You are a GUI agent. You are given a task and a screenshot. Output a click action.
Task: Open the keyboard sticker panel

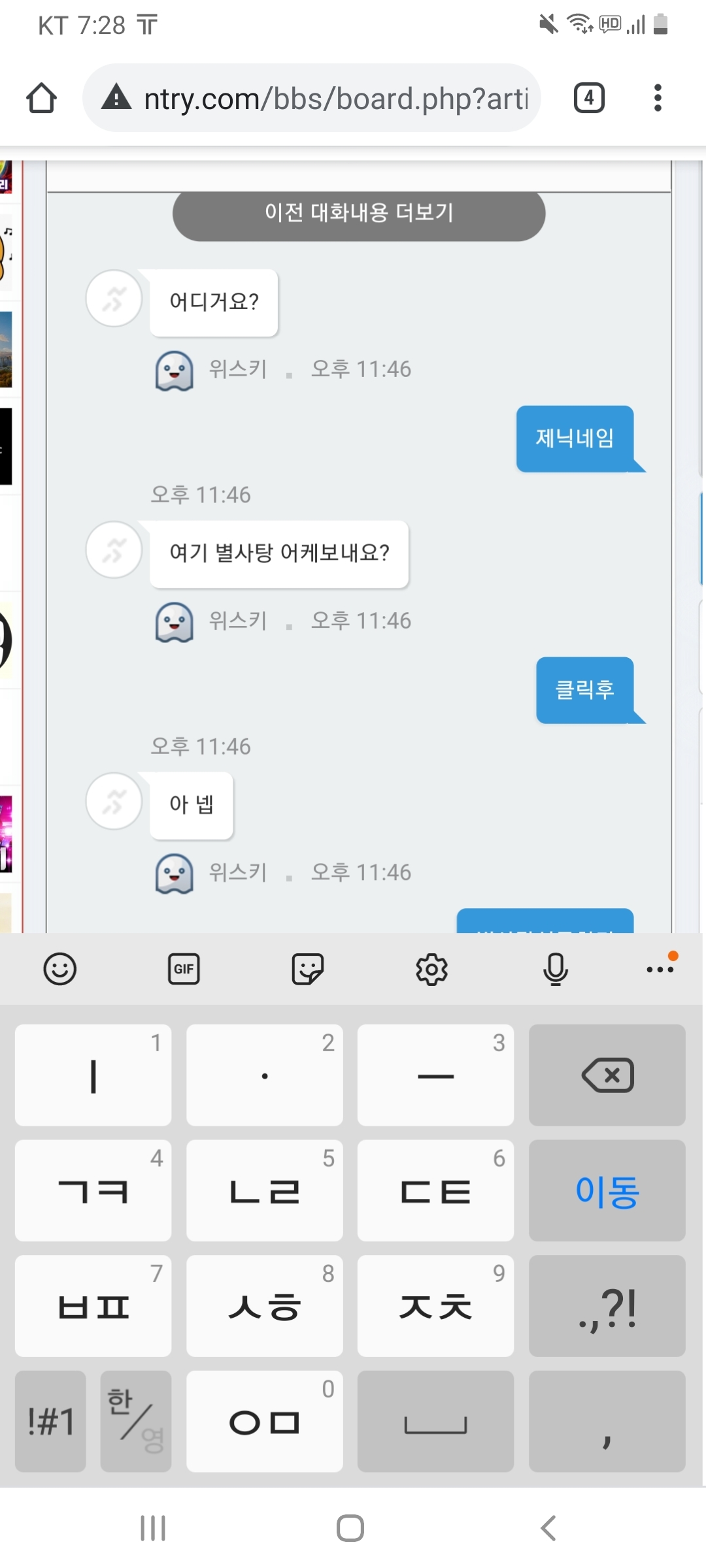pos(307,969)
